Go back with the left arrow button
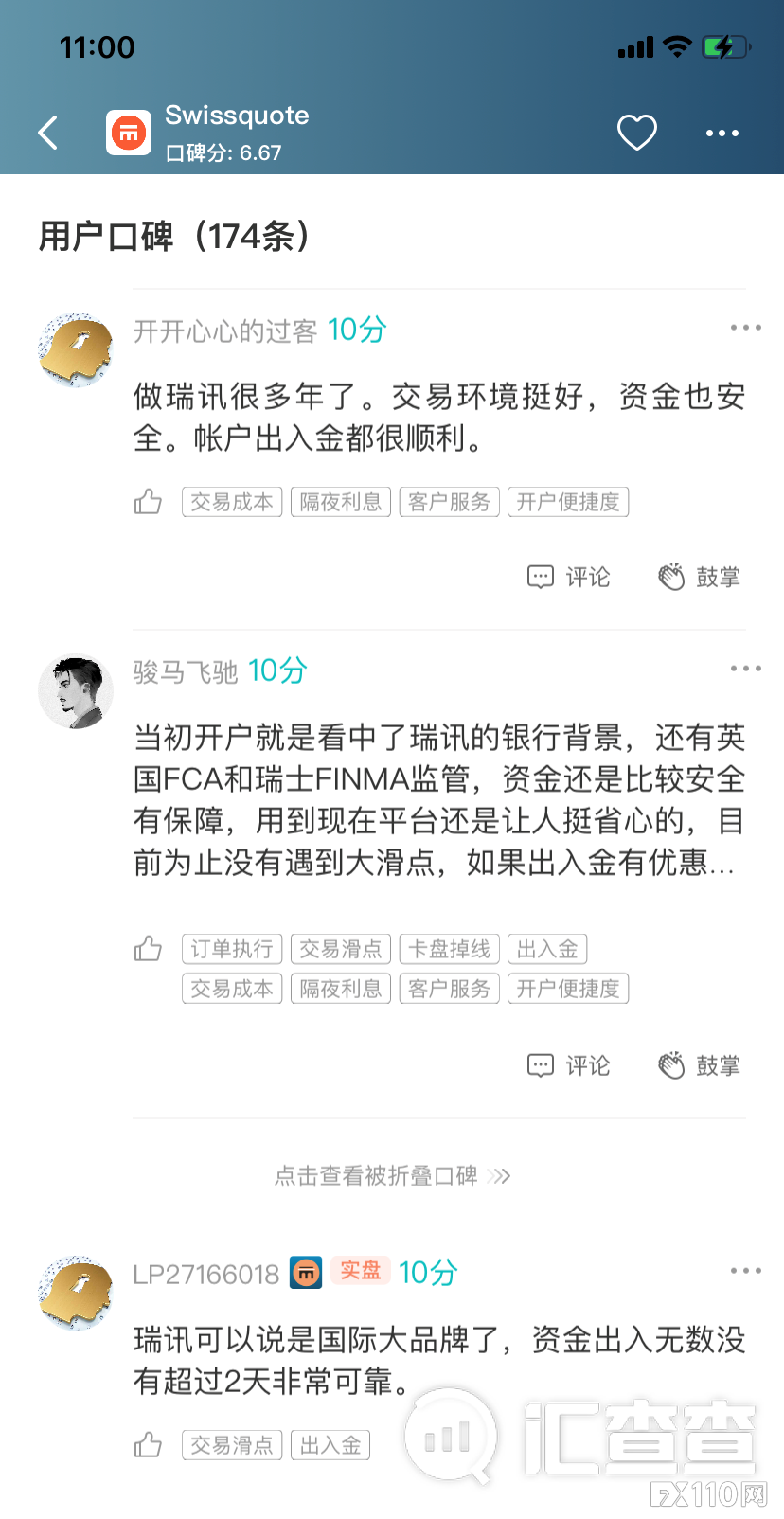The width and height of the screenshot is (784, 1519). (x=47, y=133)
